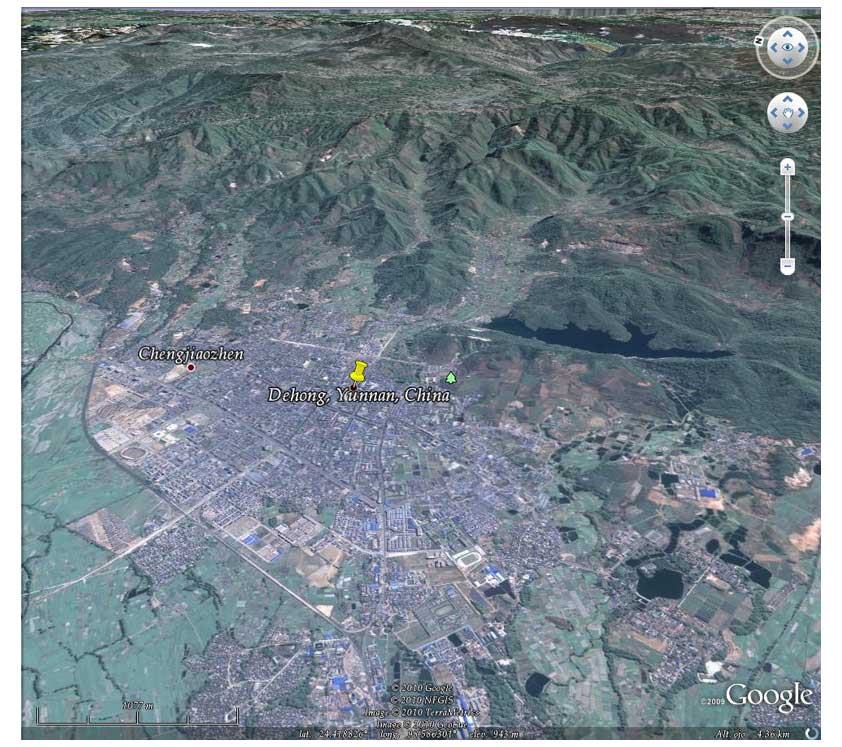Image resolution: width=842 pixels, height=747 pixels.
Task: Zoom in with the plus button
Action: [x=787, y=167]
